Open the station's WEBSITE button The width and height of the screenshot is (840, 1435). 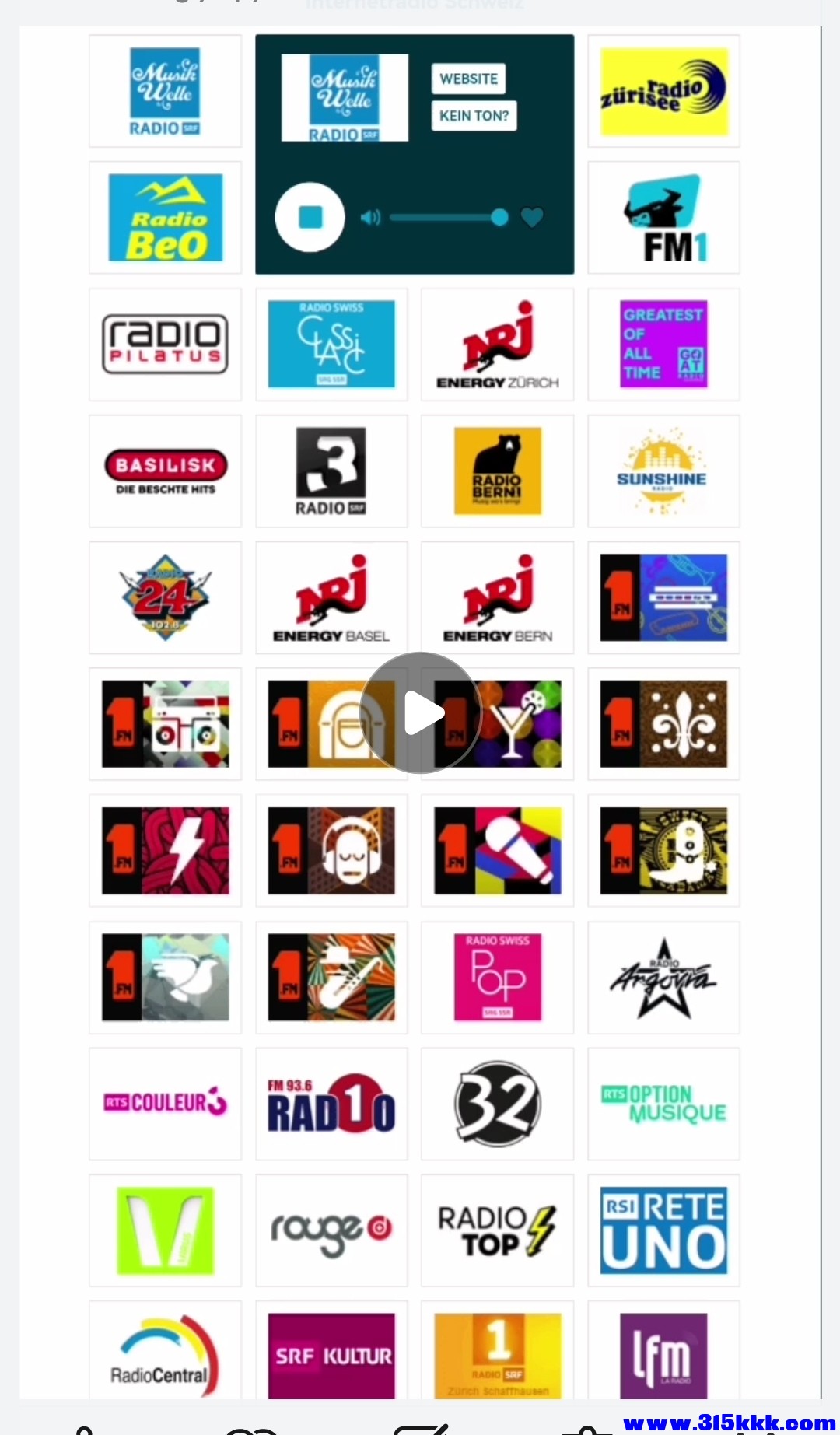tap(468, 79)
